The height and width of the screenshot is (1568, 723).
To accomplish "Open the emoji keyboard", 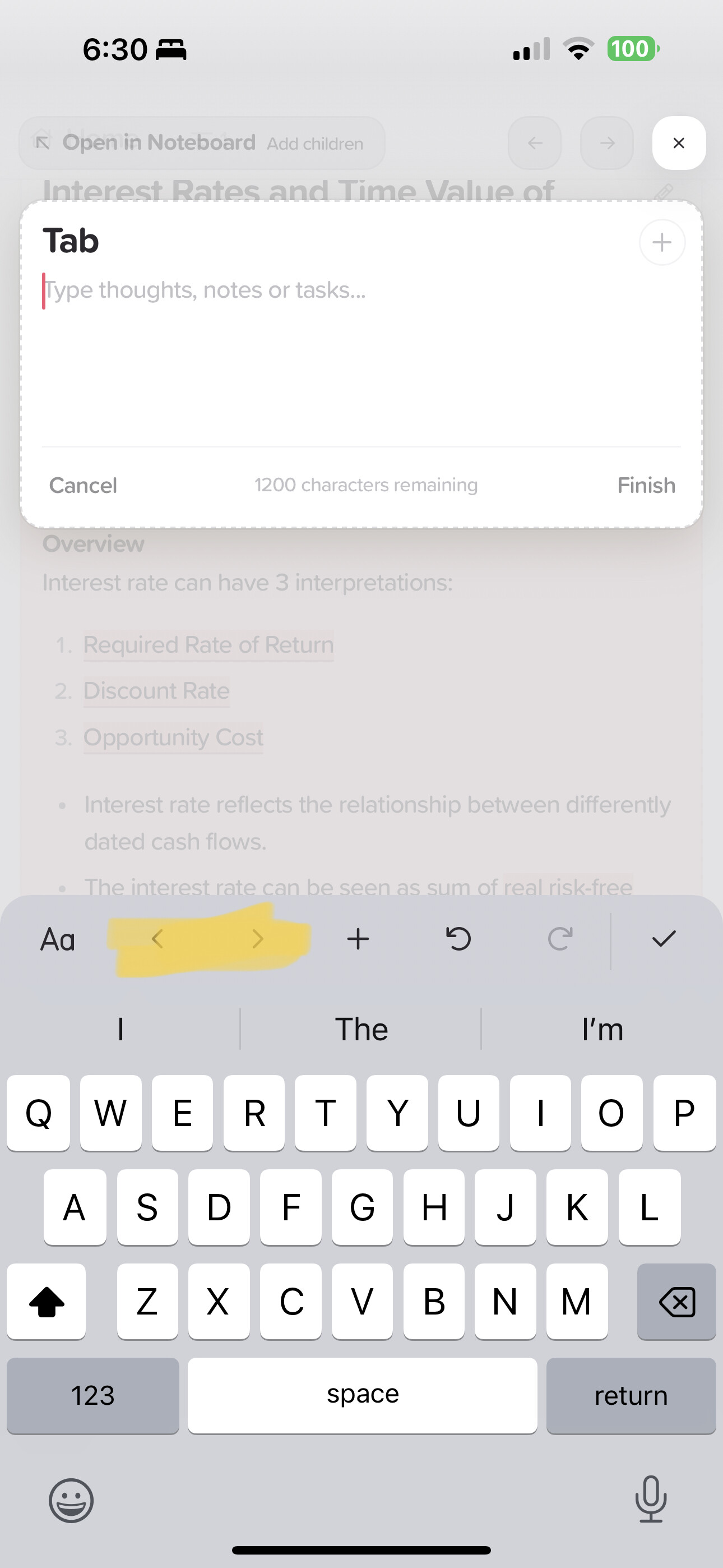I will (71, 1500).
